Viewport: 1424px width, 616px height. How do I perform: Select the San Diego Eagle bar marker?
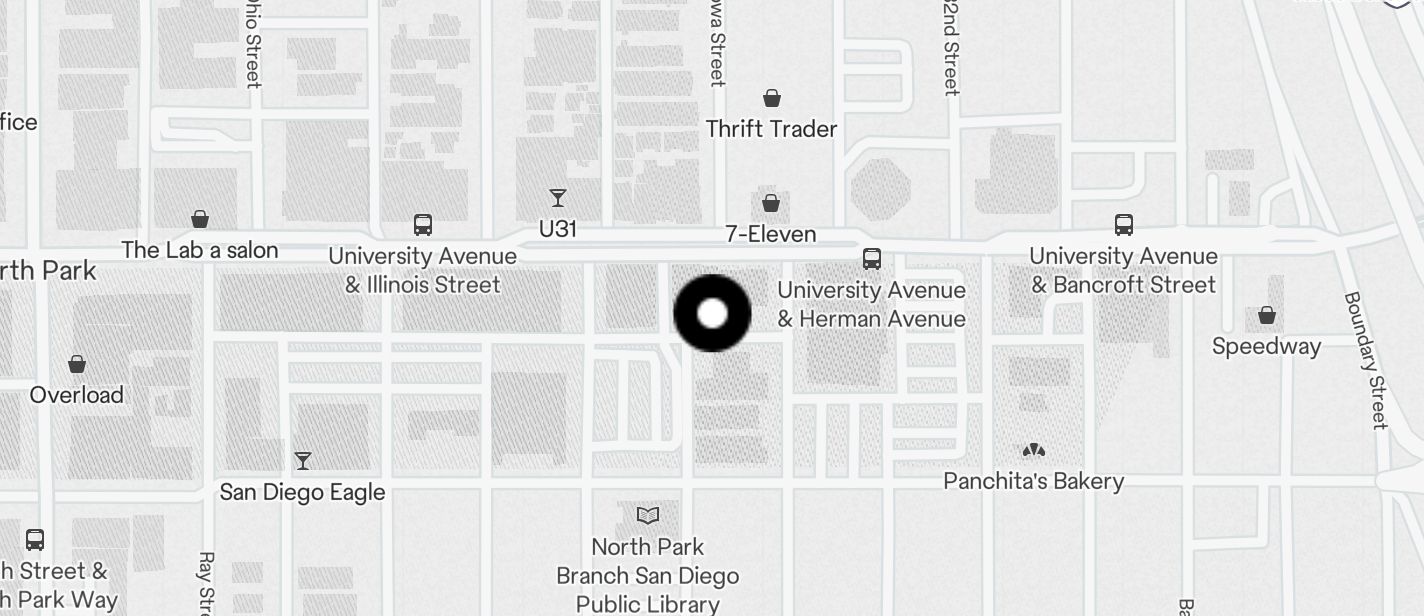point(302,461)
